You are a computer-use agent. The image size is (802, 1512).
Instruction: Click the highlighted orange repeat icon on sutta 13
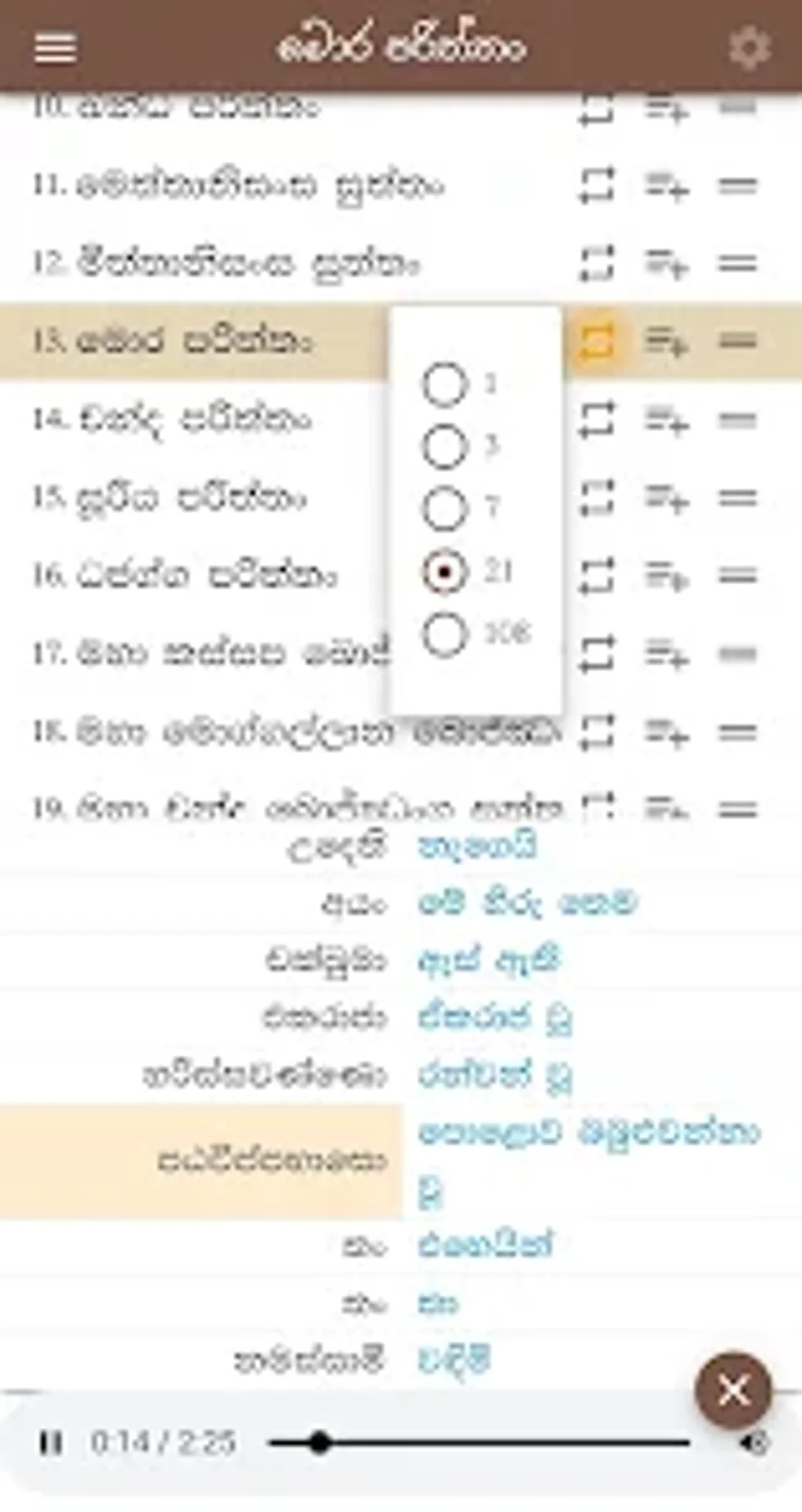coord(598,342)
